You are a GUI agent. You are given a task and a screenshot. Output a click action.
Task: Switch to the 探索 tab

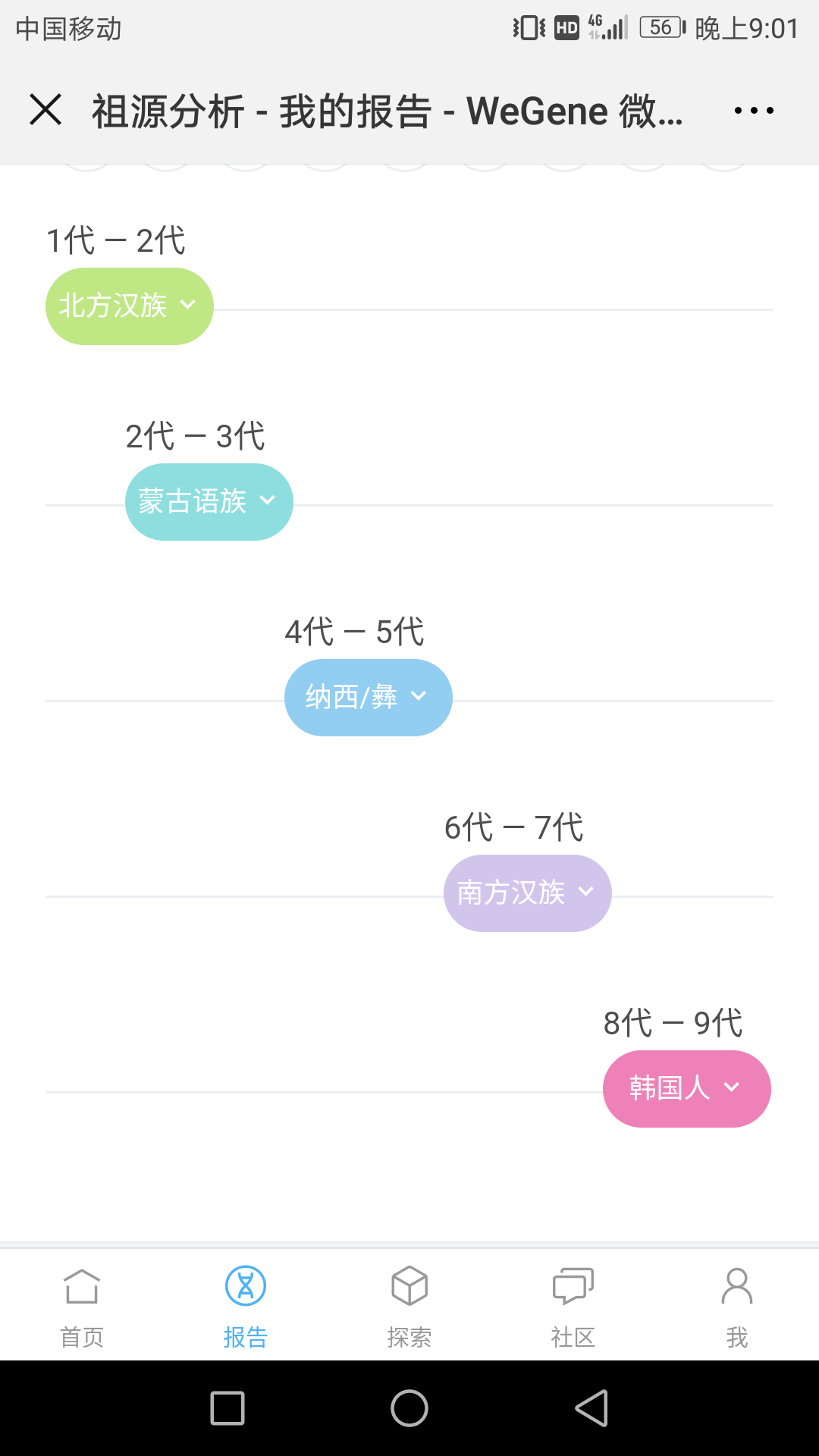click(409, 1306)
